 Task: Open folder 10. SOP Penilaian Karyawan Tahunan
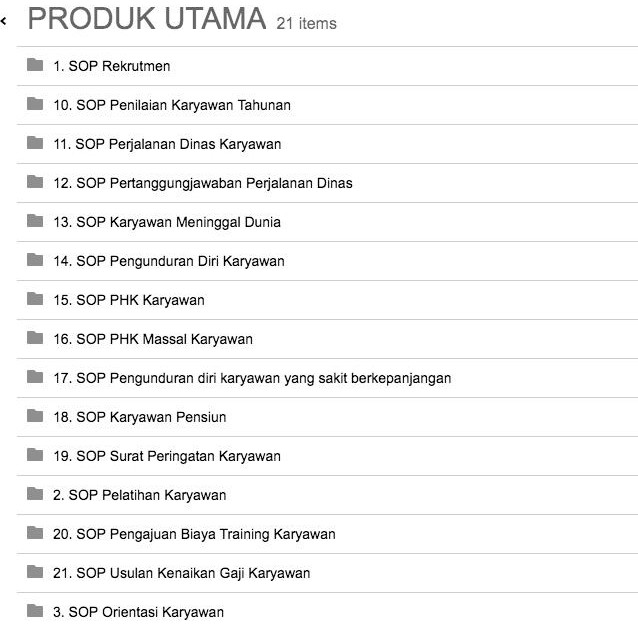click(x=171, y=105)
